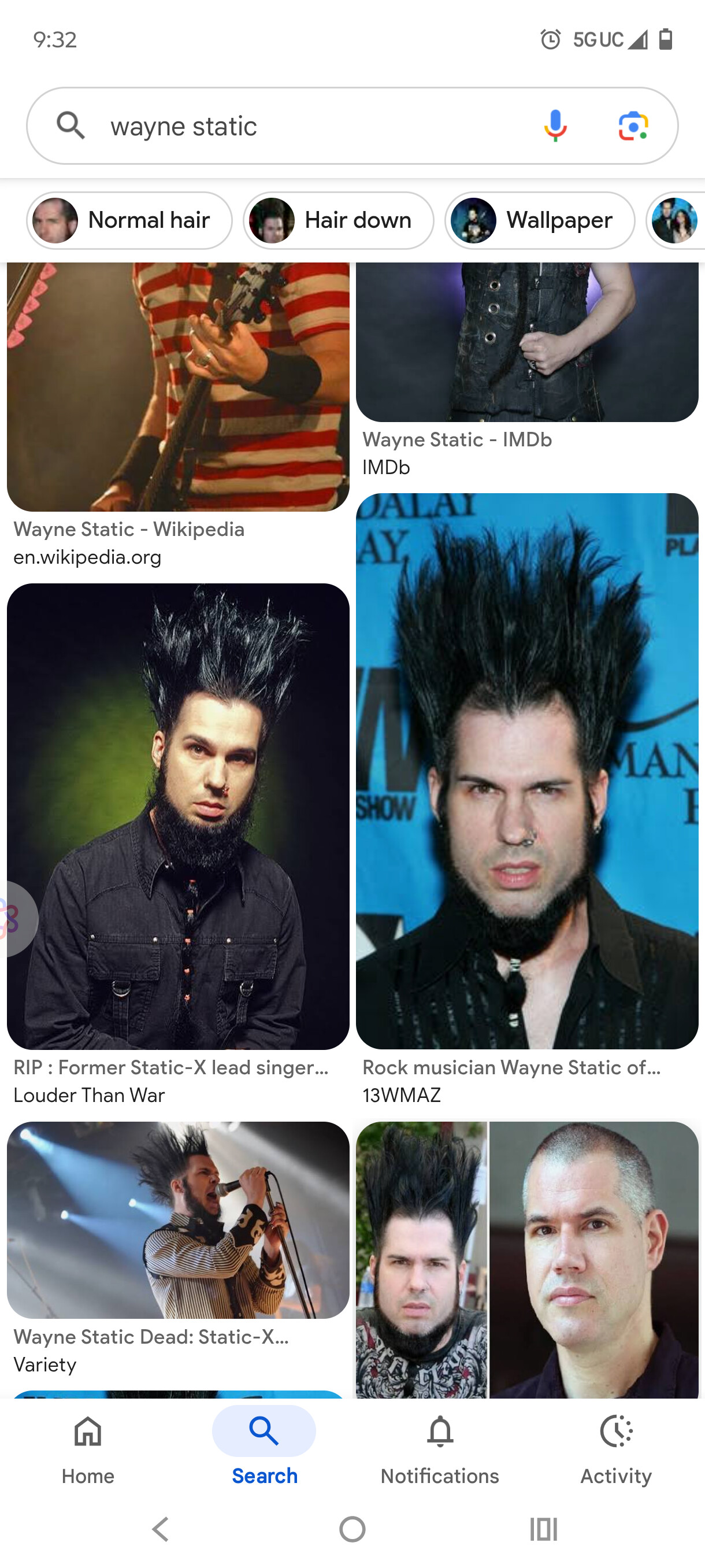Open Google Lens camera search
Screen dimensions: 705x1568
tap(633, 126)
